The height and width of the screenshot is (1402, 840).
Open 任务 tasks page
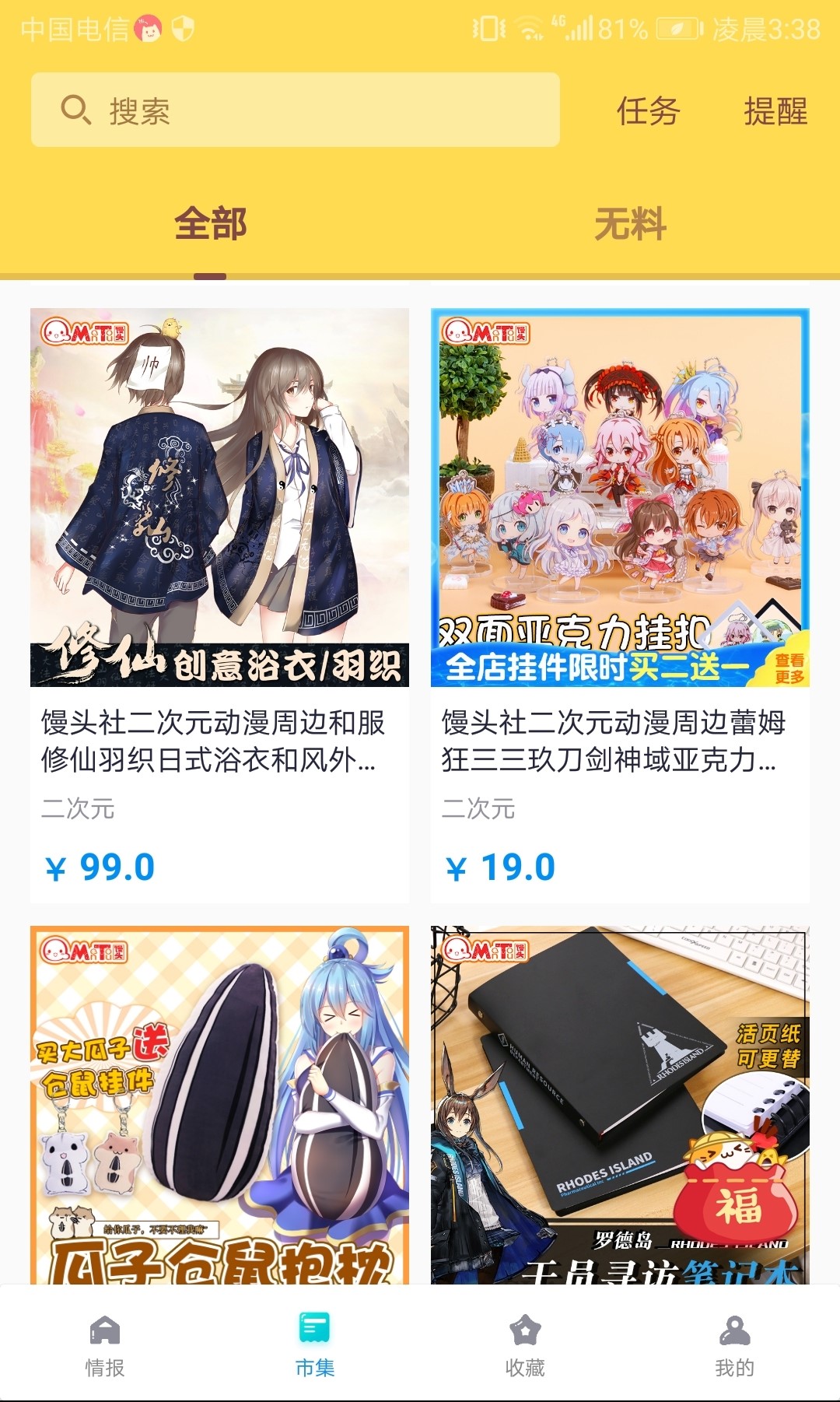click(648, 111)
